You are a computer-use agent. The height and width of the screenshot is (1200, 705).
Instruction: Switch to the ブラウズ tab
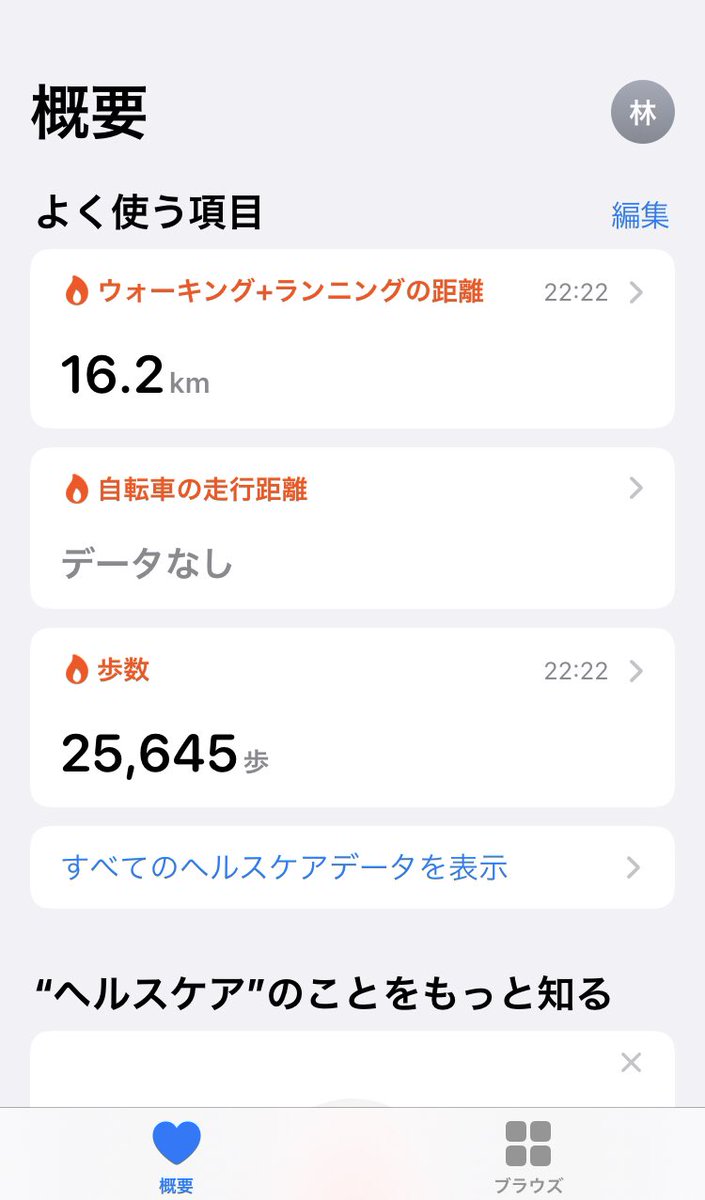click(528, 1155)
